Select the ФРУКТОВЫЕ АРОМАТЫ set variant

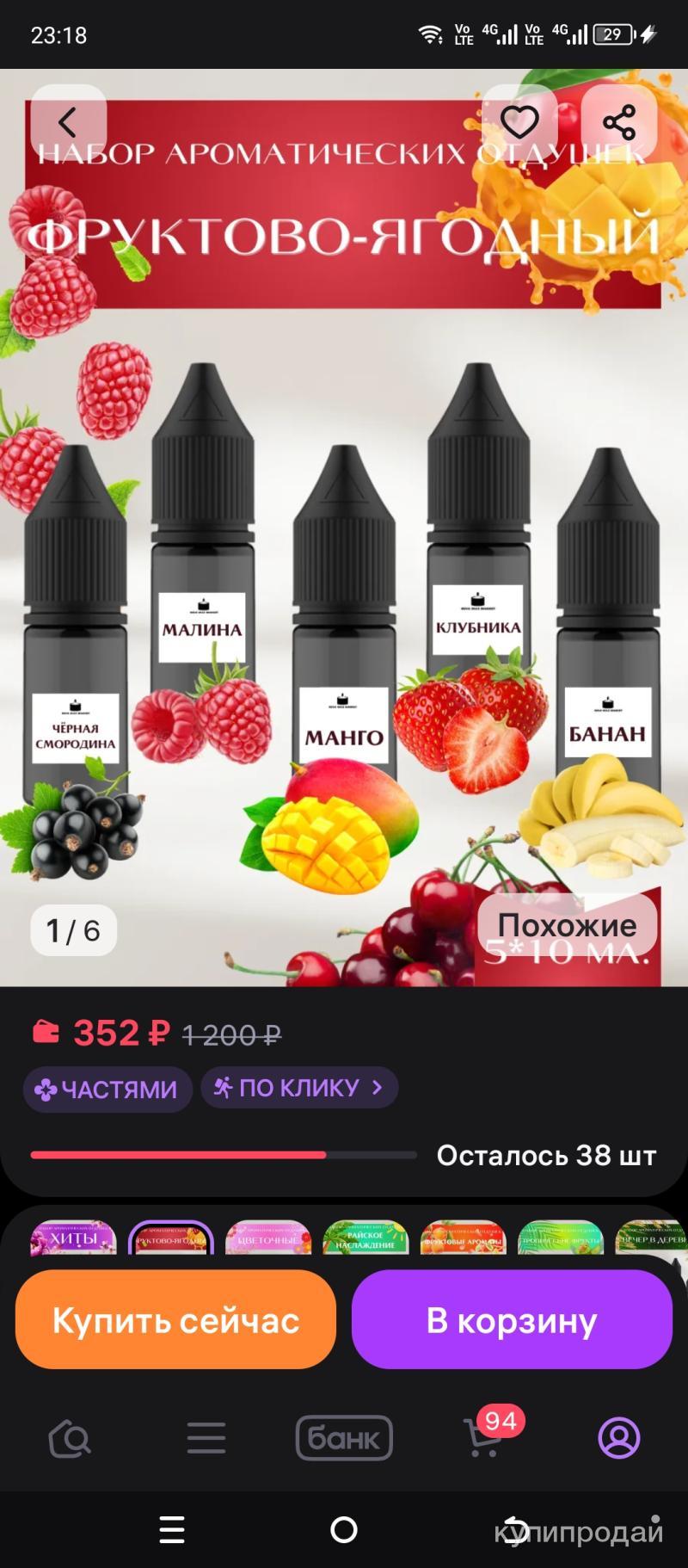pos(463,1238)
